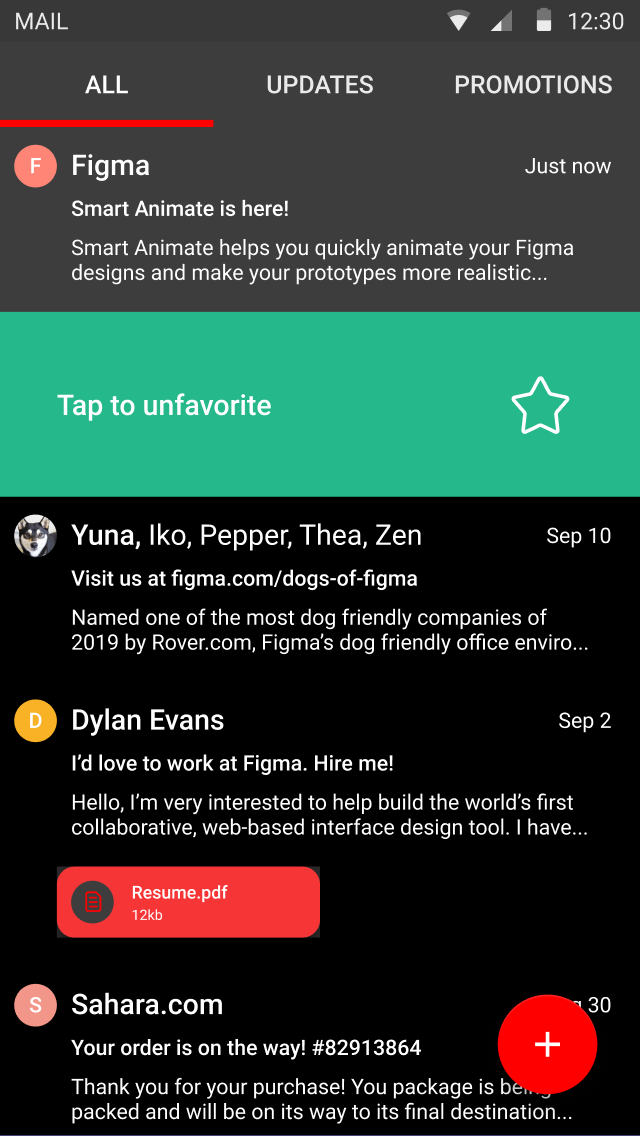Image resolution: width=640 pixels, height=1136 pixels.
Task: Open the Resume.pdf attachment
Action: pos(188,901)
